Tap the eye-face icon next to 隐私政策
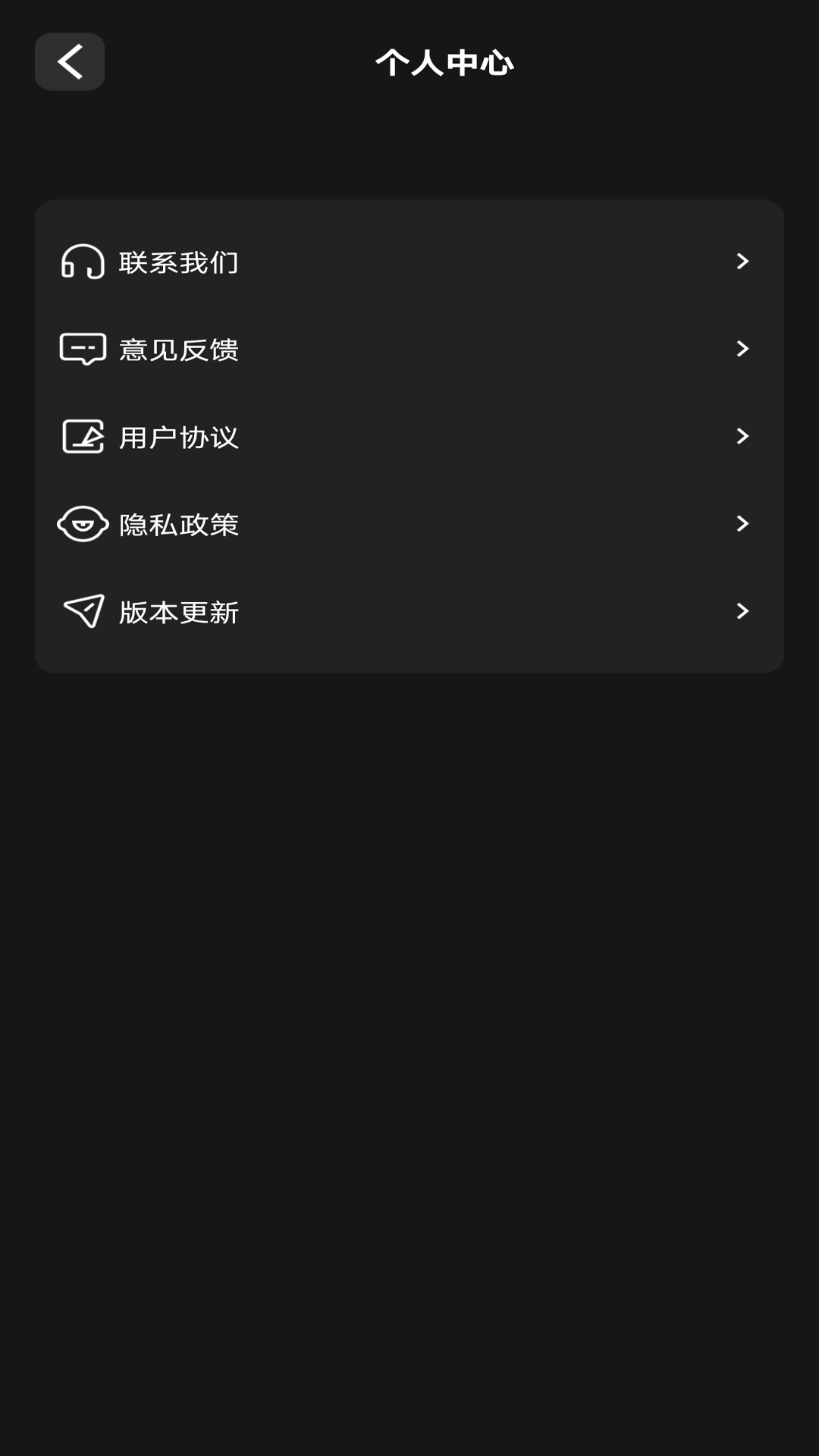The width and height of the screenshot is (819, 1456). [81, 524]
